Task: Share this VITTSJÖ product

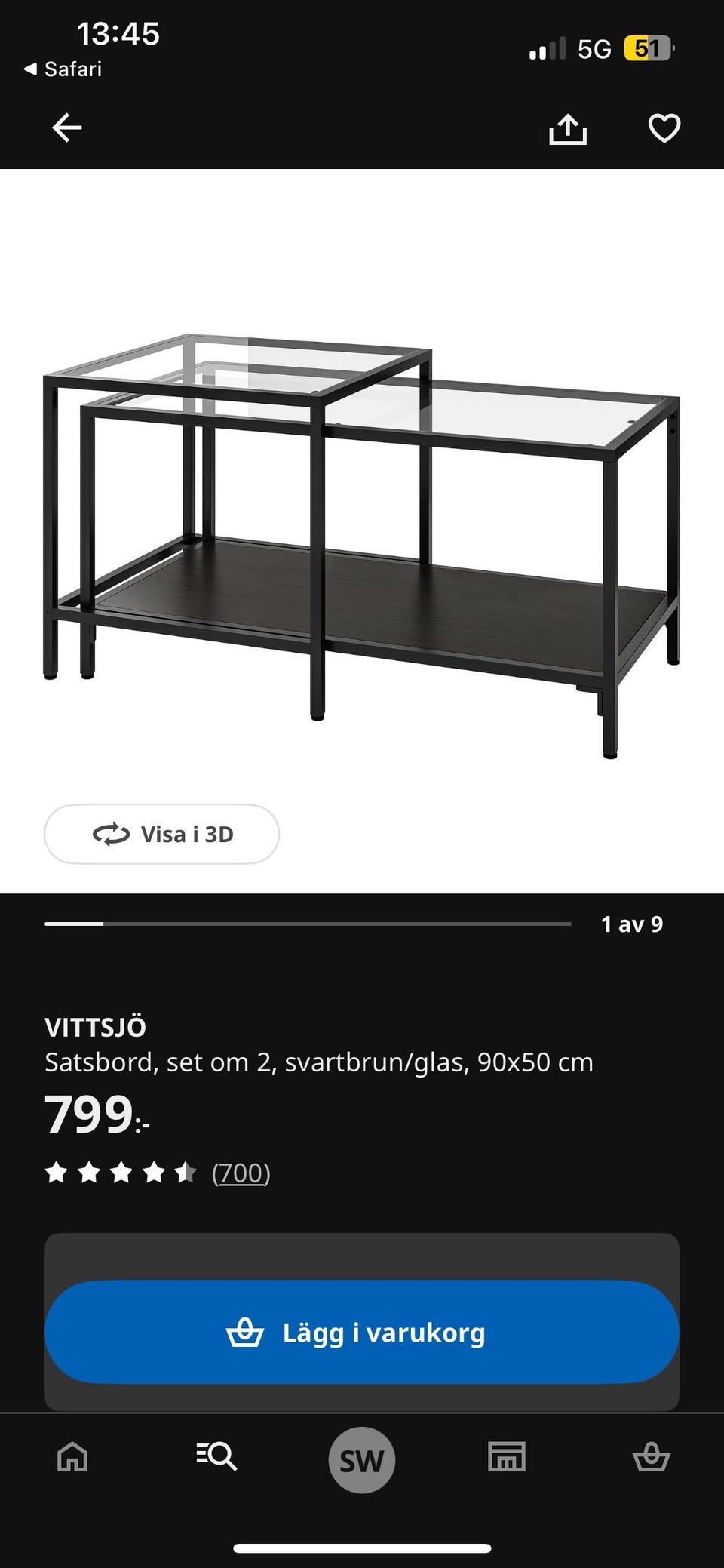Action: click(567, 129)
